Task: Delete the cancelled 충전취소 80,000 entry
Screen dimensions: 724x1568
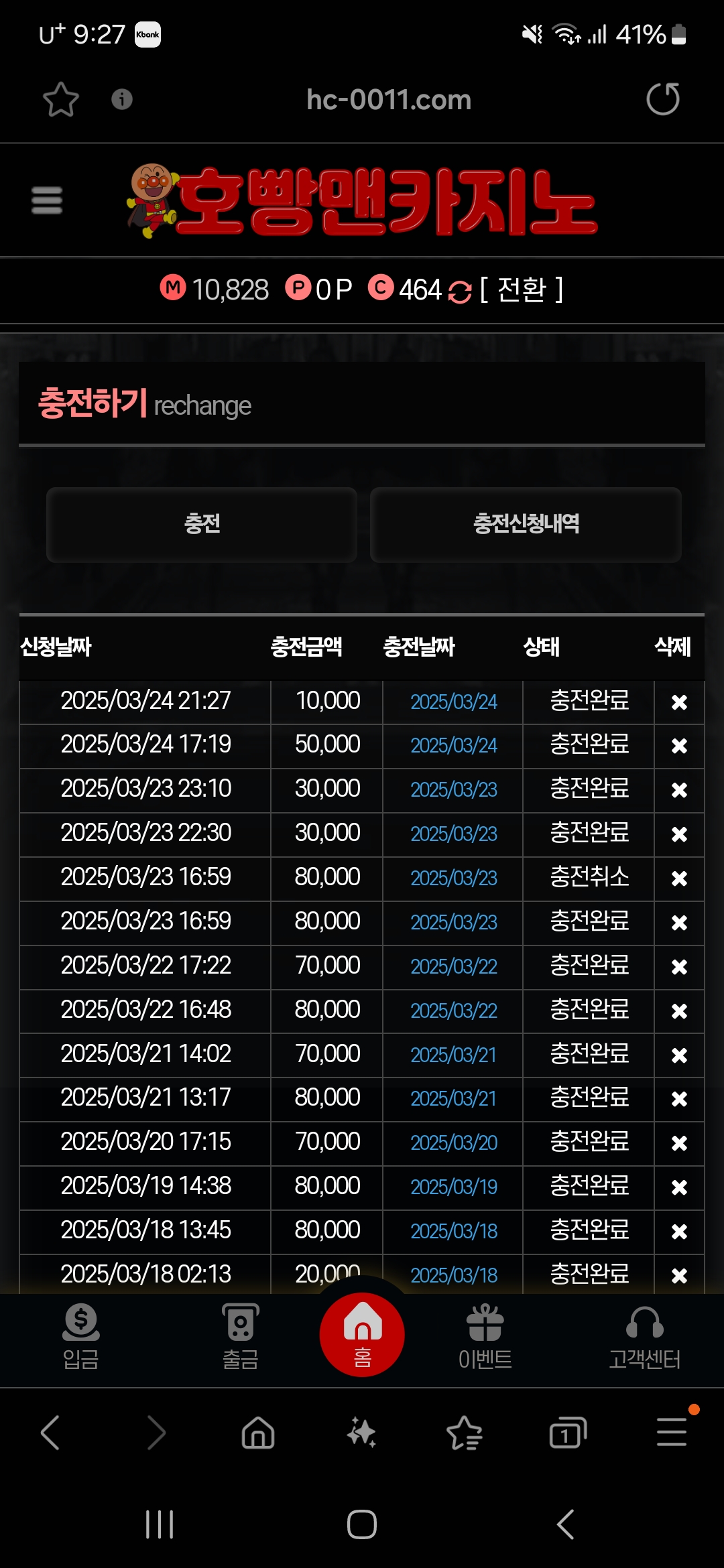Action: pyautogui.click(x=678, y=878)
